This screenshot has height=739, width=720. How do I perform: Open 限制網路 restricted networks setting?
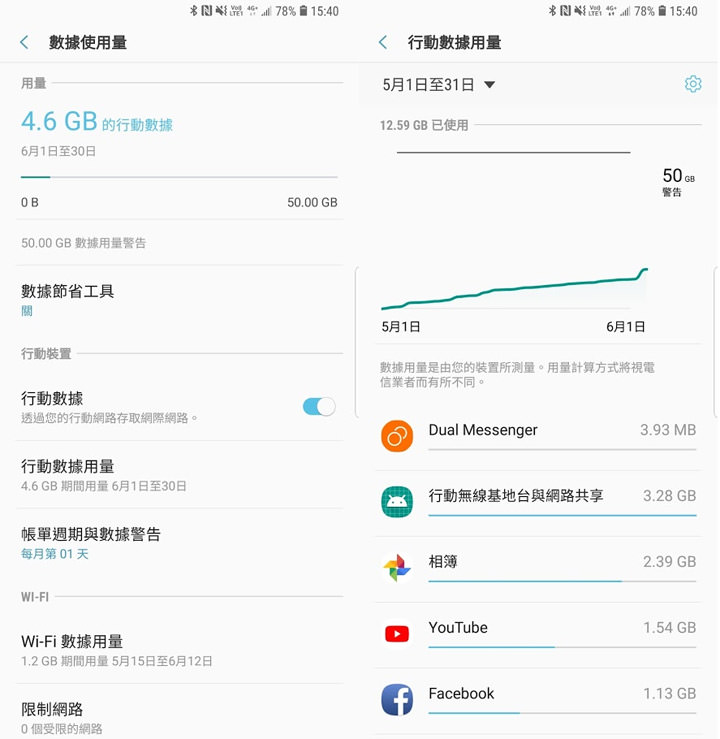click(x=180, y=716)
